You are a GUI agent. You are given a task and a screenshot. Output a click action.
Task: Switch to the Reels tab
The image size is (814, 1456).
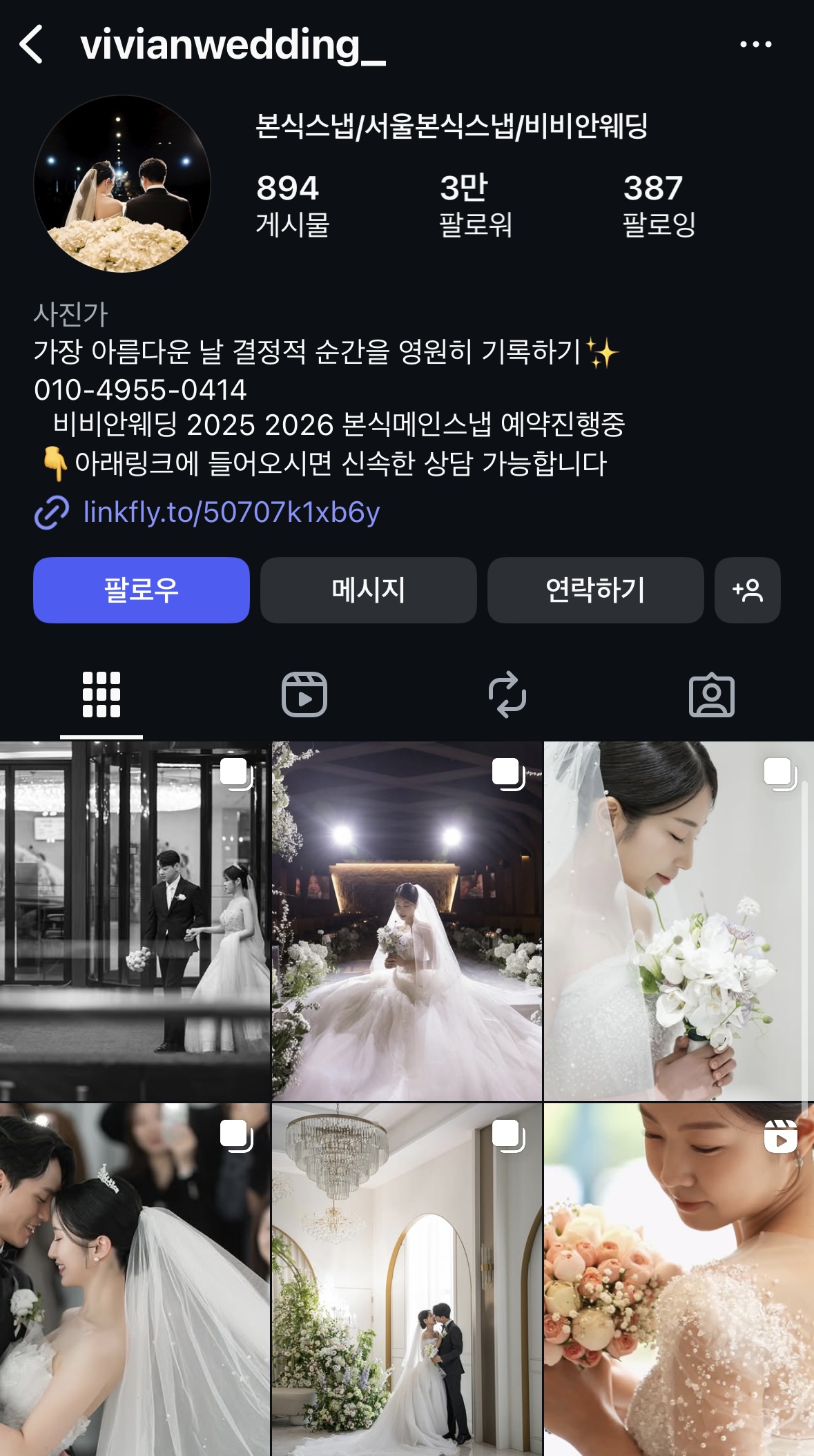pyautogui.click(x=304, y=695)
